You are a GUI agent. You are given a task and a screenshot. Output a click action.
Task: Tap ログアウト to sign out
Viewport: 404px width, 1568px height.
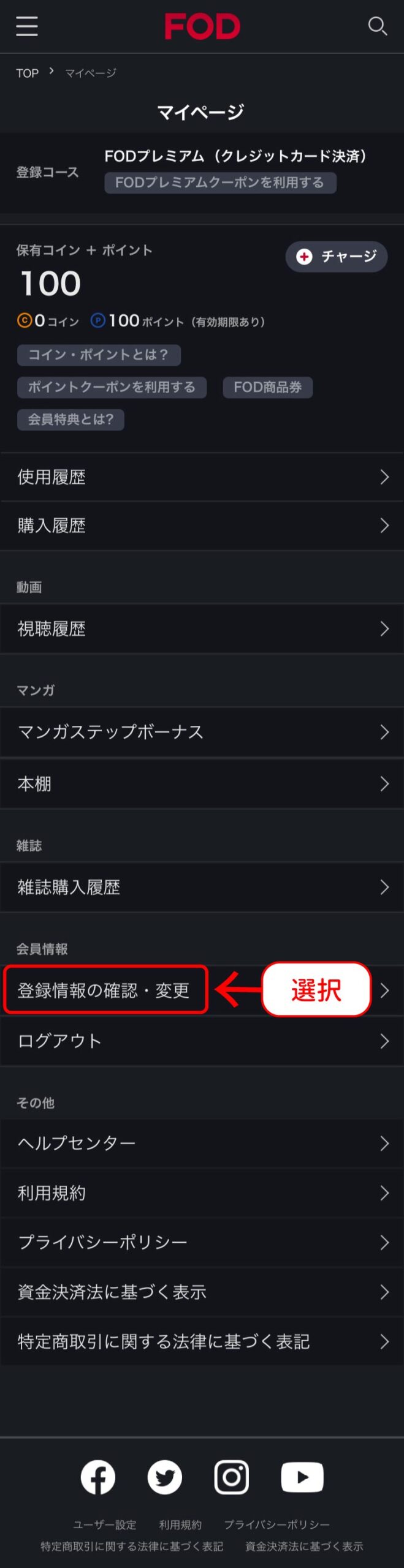click(202, 1041)
